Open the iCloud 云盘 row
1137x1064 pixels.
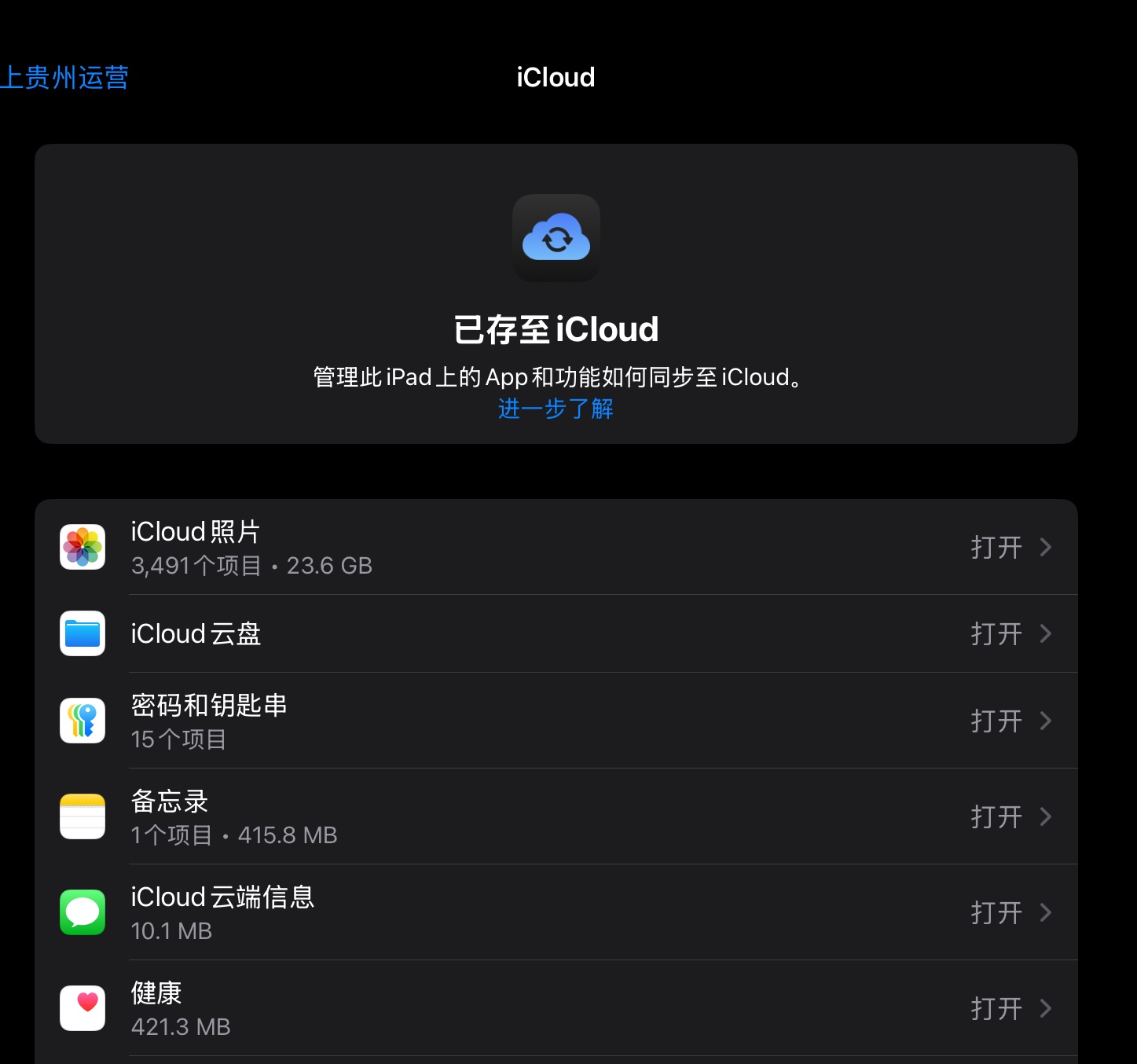point(555,633)
